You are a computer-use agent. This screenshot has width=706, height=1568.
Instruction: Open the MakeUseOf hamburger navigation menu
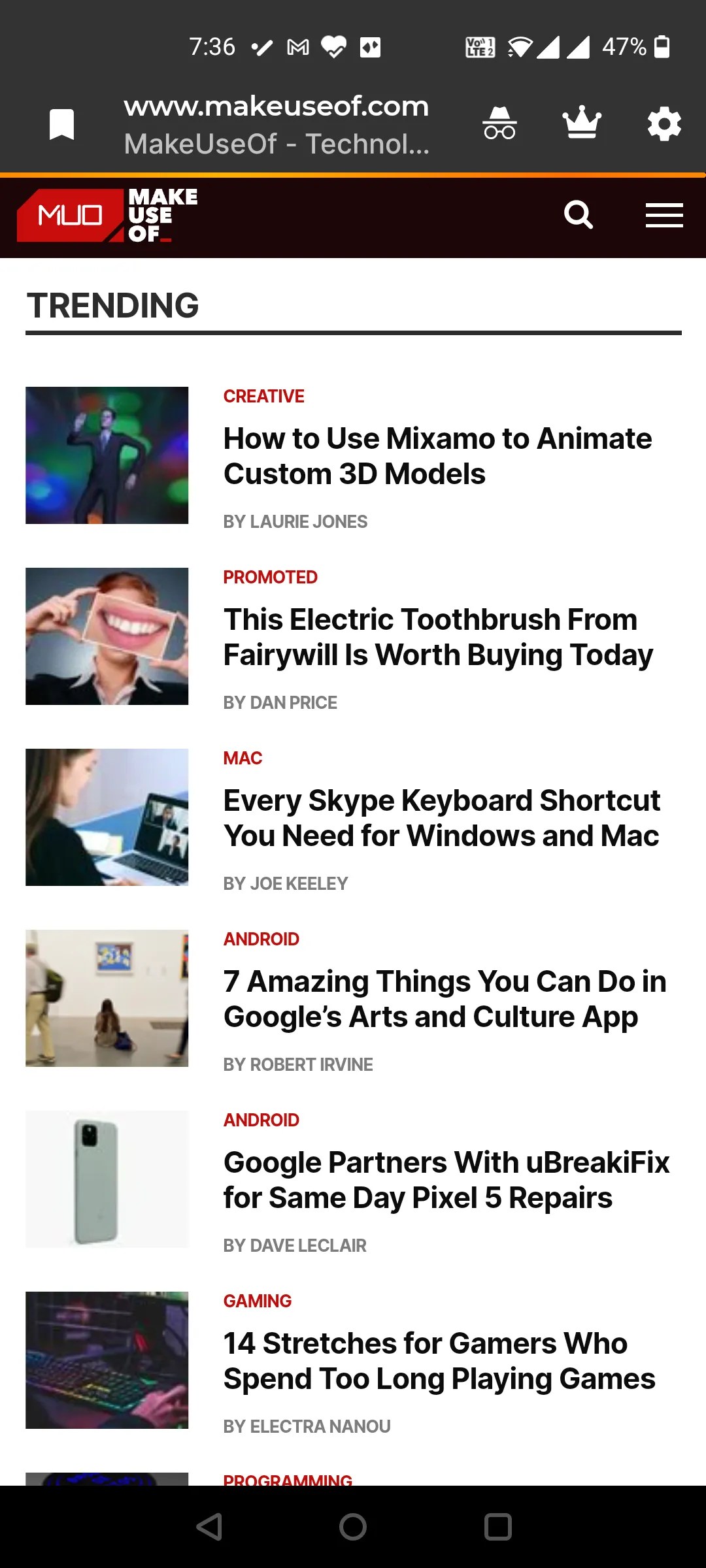pyautogui.click(x=664, y=216)
